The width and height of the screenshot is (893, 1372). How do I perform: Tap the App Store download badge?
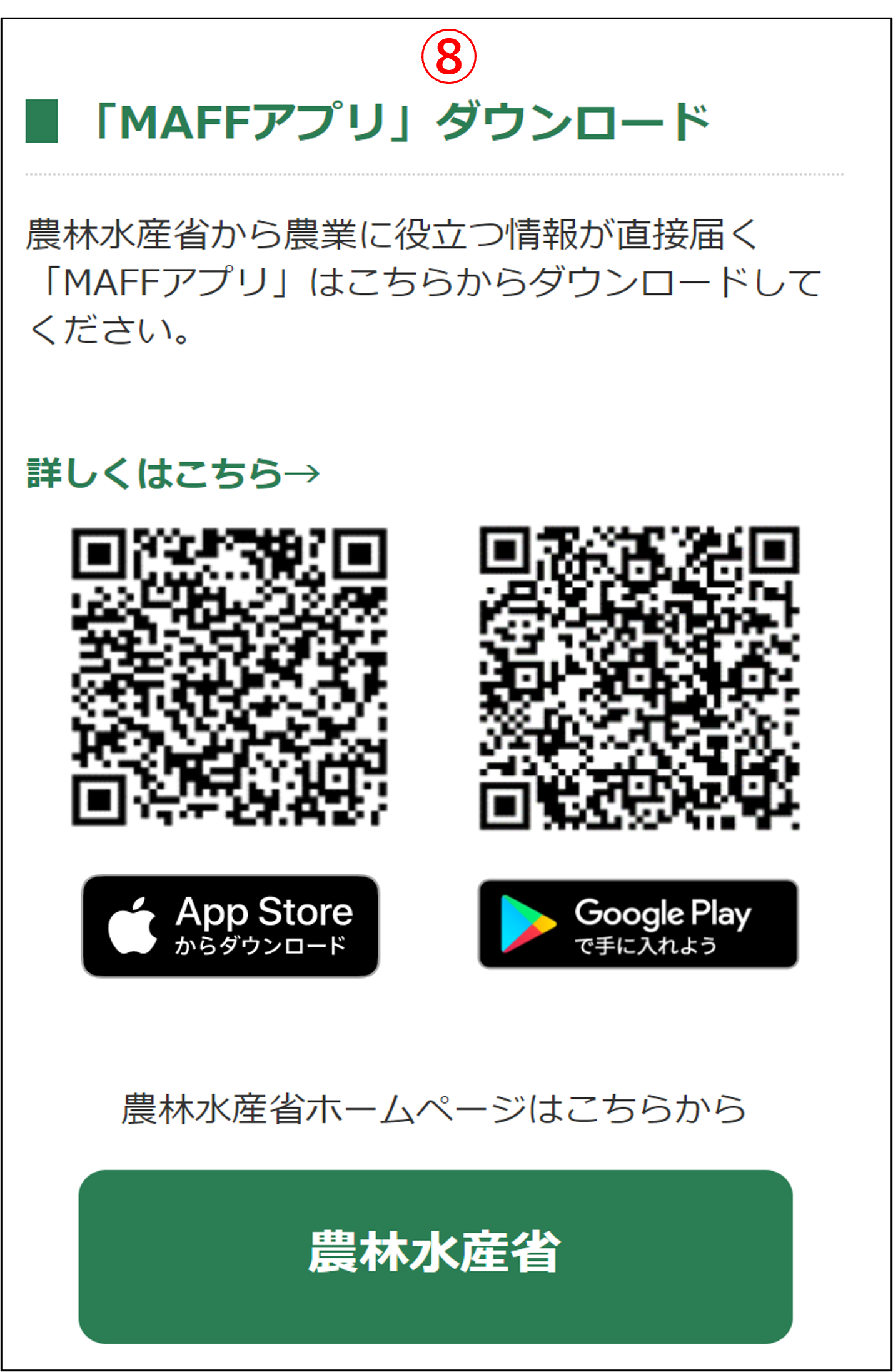230,926
